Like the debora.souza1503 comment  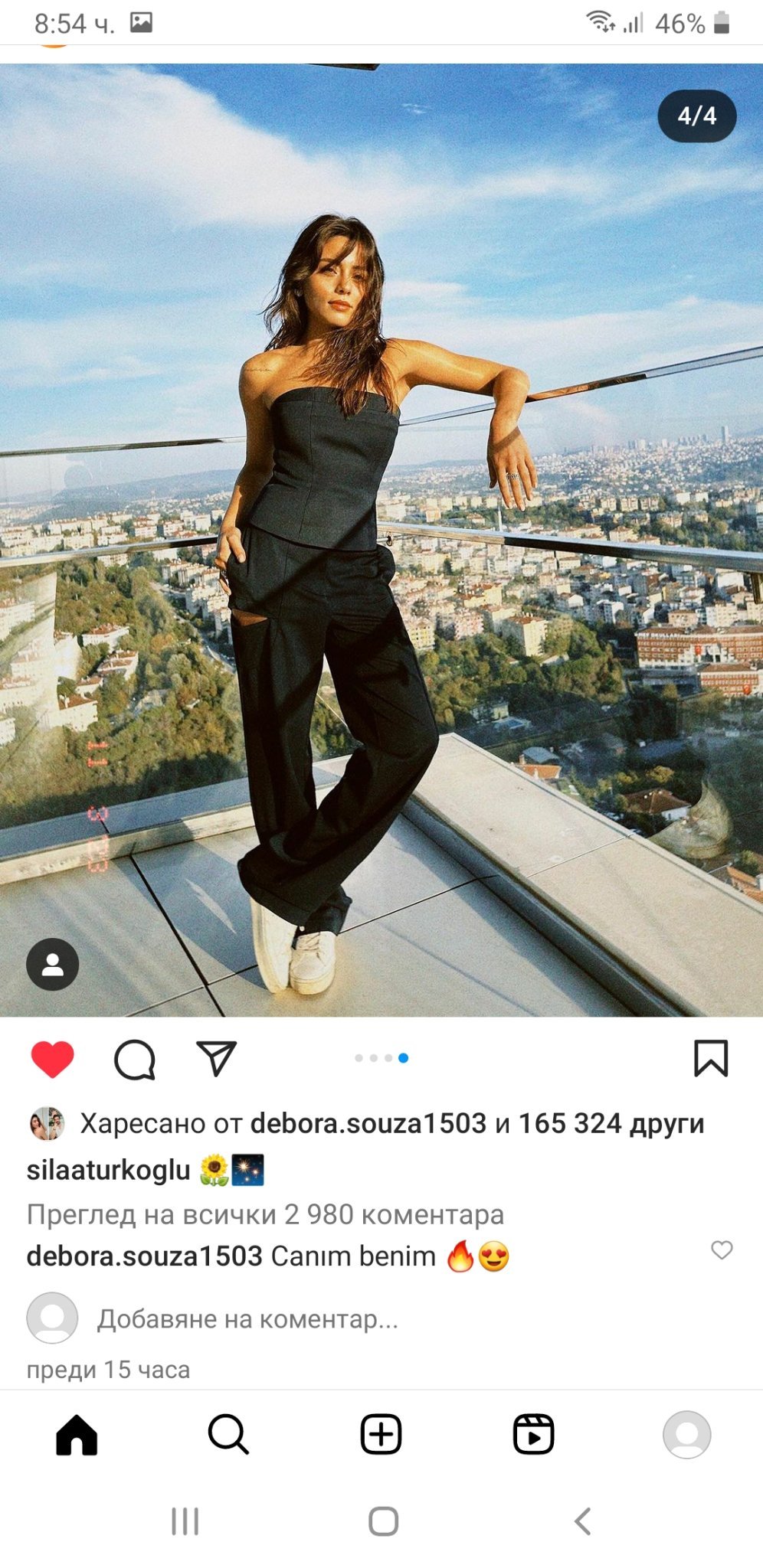tap(722, 1250)
